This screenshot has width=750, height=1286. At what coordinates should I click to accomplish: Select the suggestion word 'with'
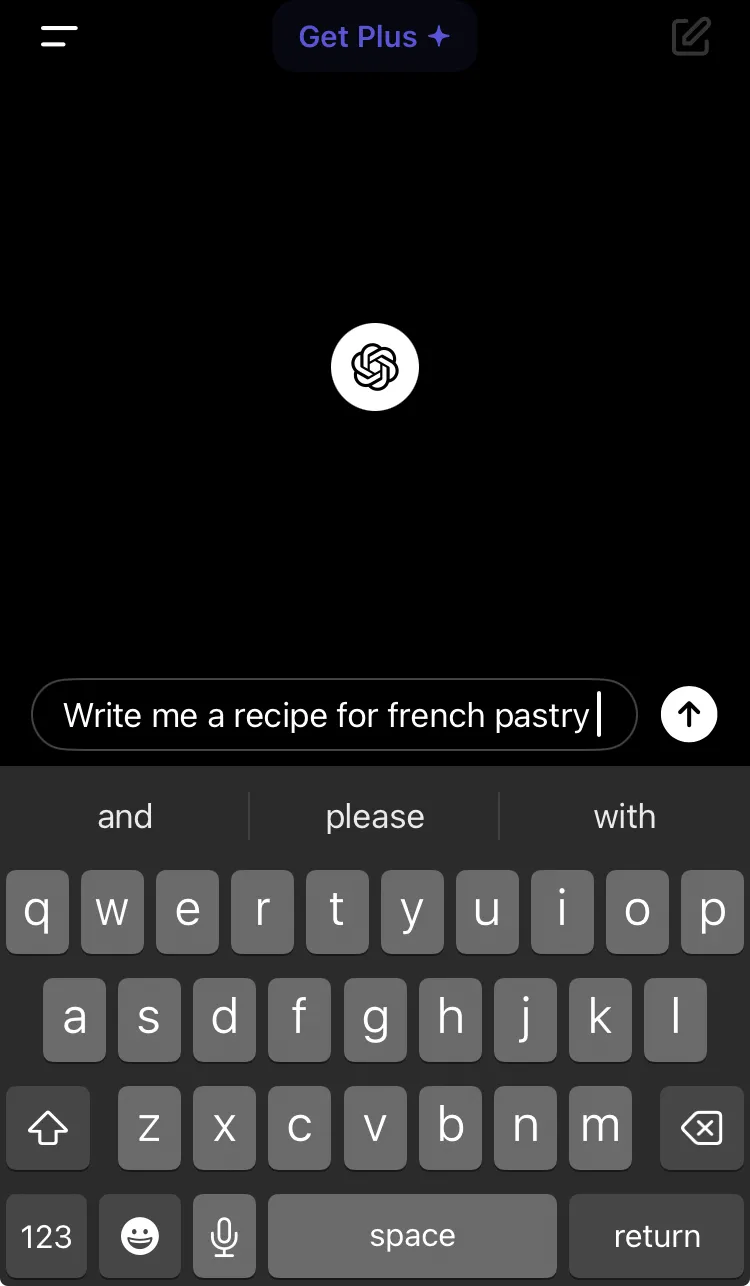(624, 816)
